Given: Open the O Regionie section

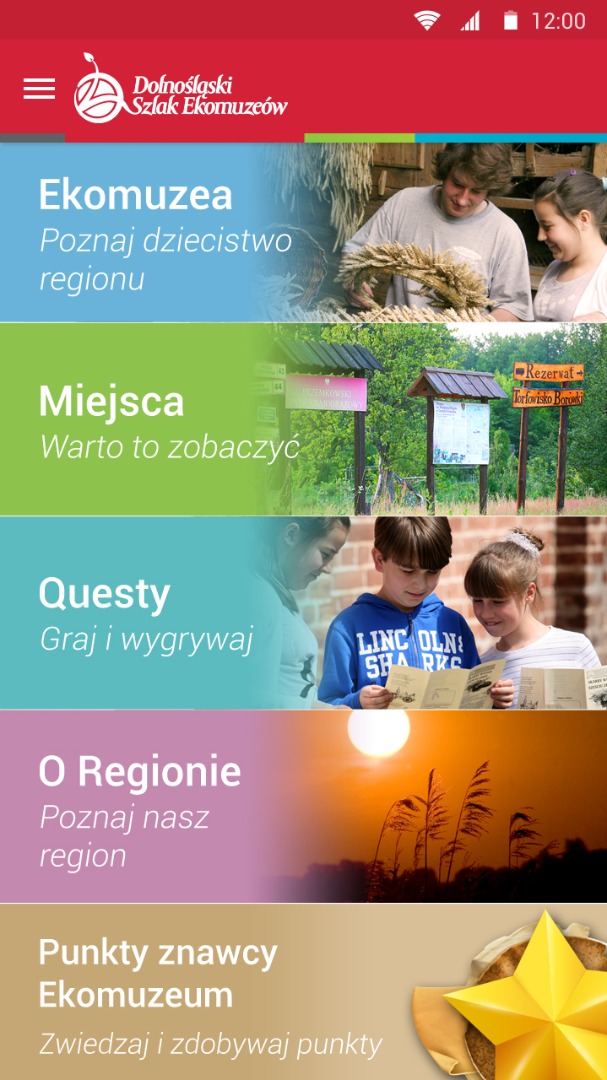Looking at the screenshot, I should coord(303,806).
